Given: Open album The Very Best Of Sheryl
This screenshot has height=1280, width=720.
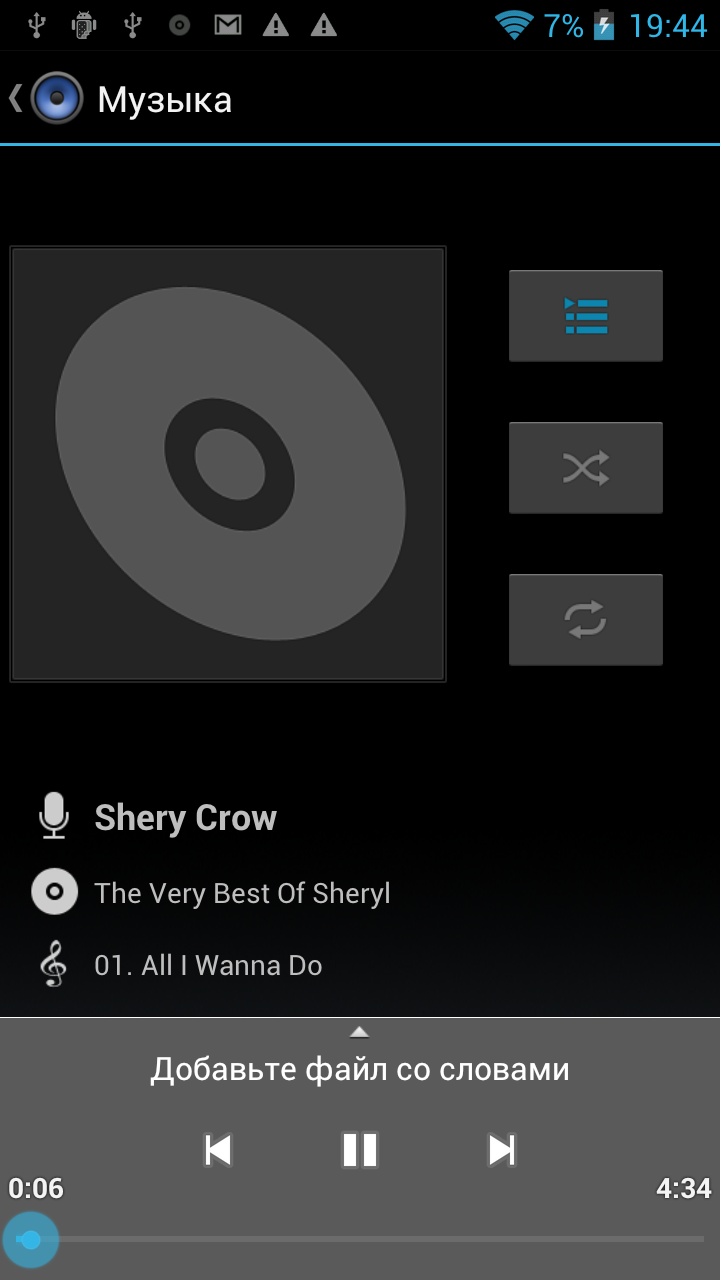Looking at the screenshot, I should click(x=242, y=893).
